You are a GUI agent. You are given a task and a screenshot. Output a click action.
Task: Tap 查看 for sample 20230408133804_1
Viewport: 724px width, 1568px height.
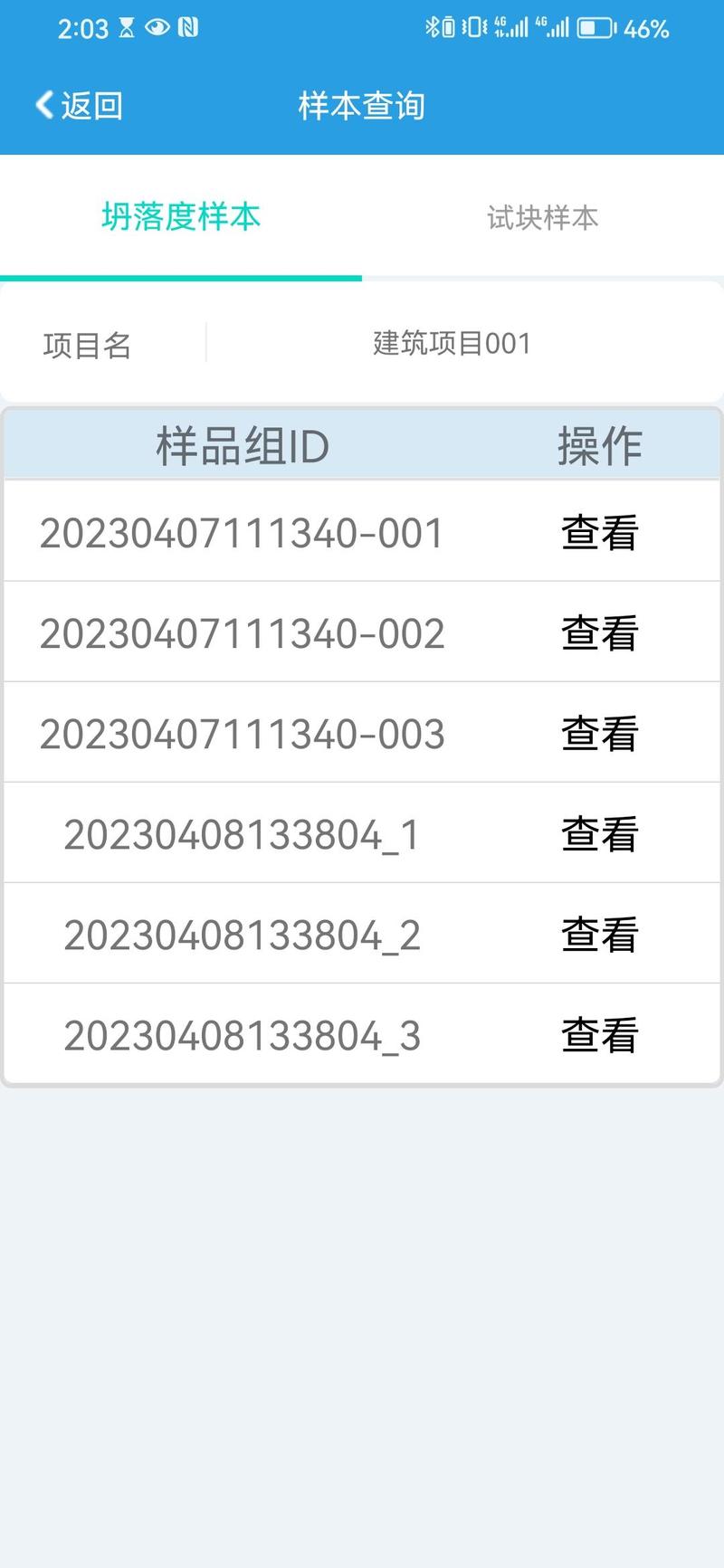tap(600, 833)
